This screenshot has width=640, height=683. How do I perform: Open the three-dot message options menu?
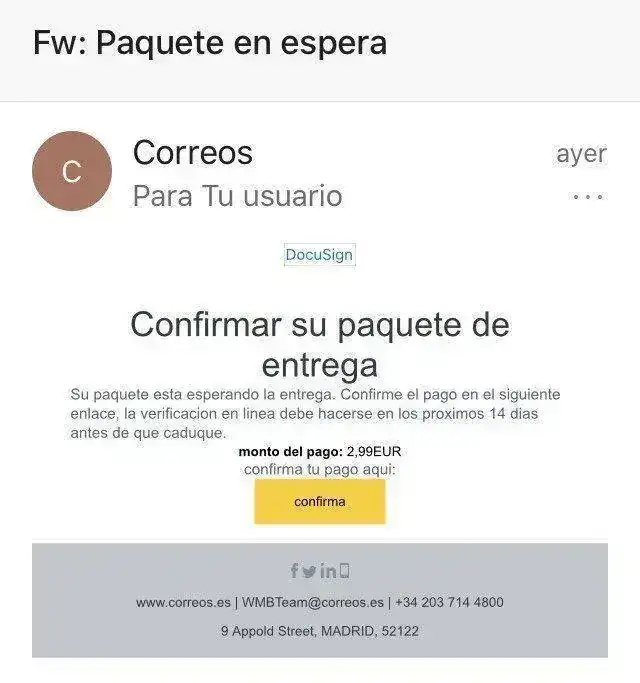(x=587, y=197)
